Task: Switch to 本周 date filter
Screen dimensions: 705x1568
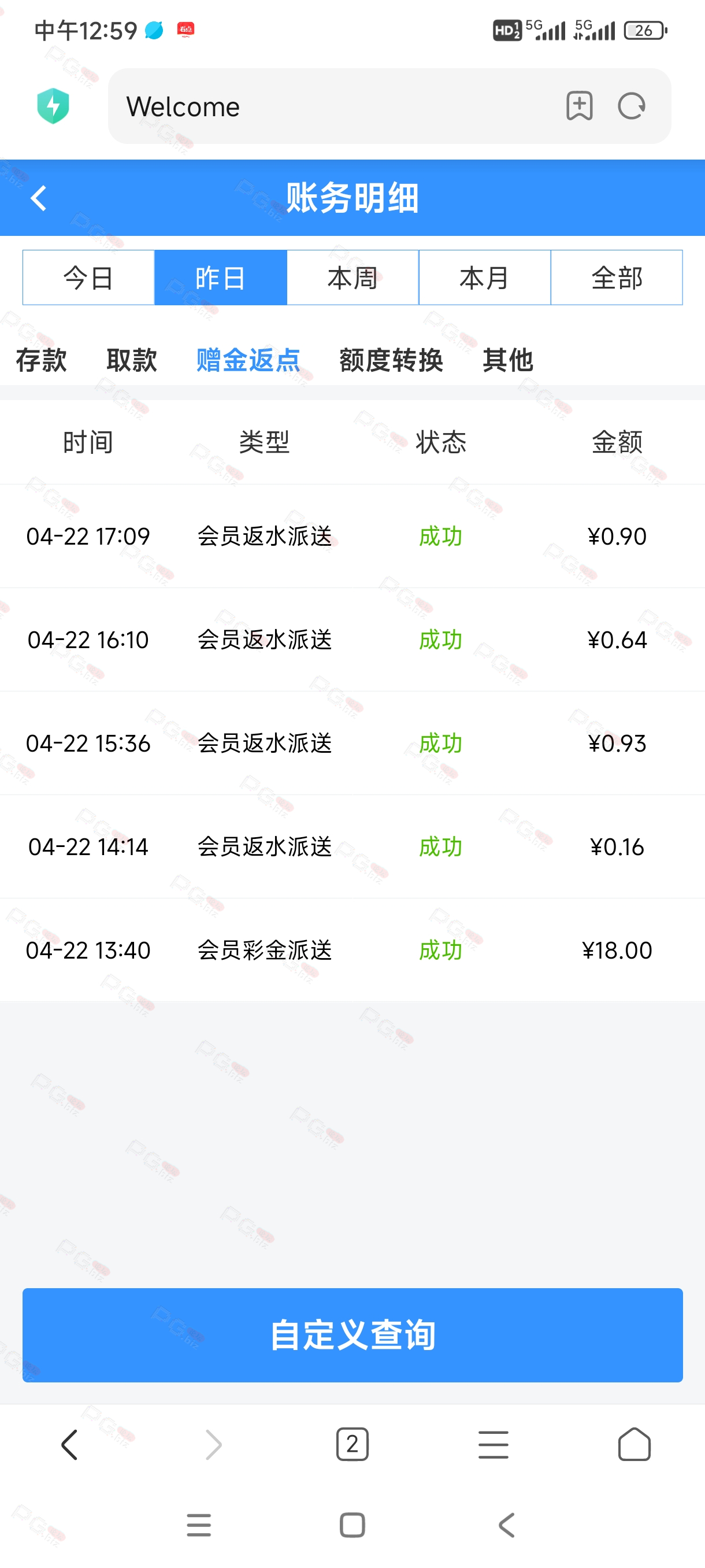Action: [x=353, y=278]
